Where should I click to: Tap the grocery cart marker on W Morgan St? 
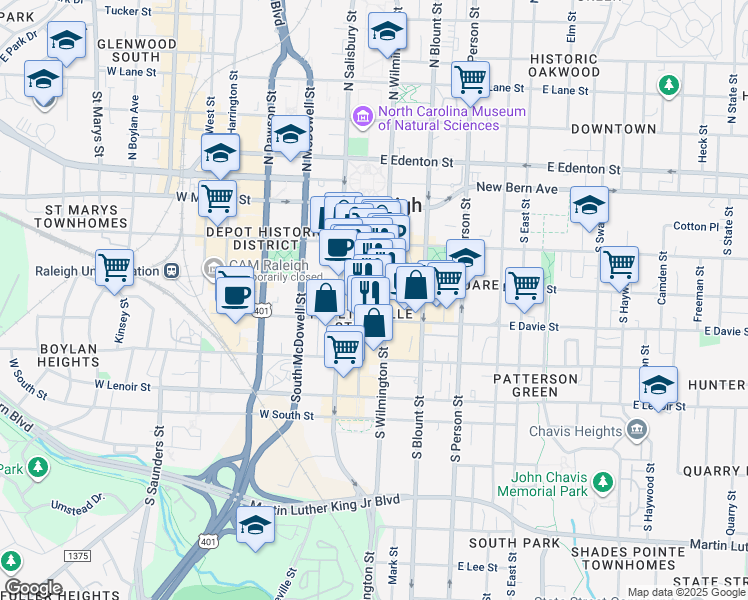pyautogui.click(x=217, y=197)
